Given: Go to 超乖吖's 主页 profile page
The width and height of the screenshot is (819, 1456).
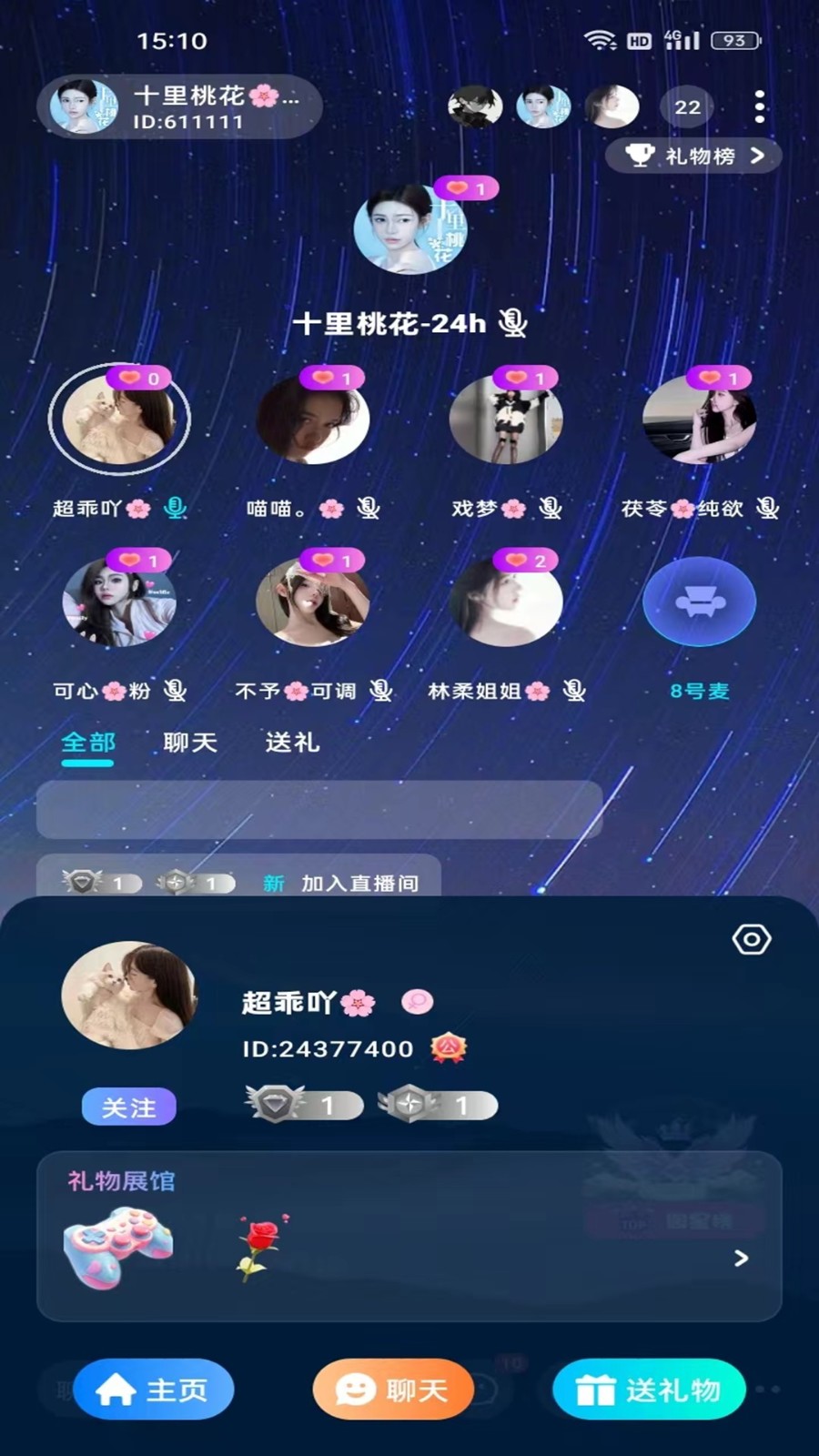Looking at the screenshot, I should (x=154, y=1390).
